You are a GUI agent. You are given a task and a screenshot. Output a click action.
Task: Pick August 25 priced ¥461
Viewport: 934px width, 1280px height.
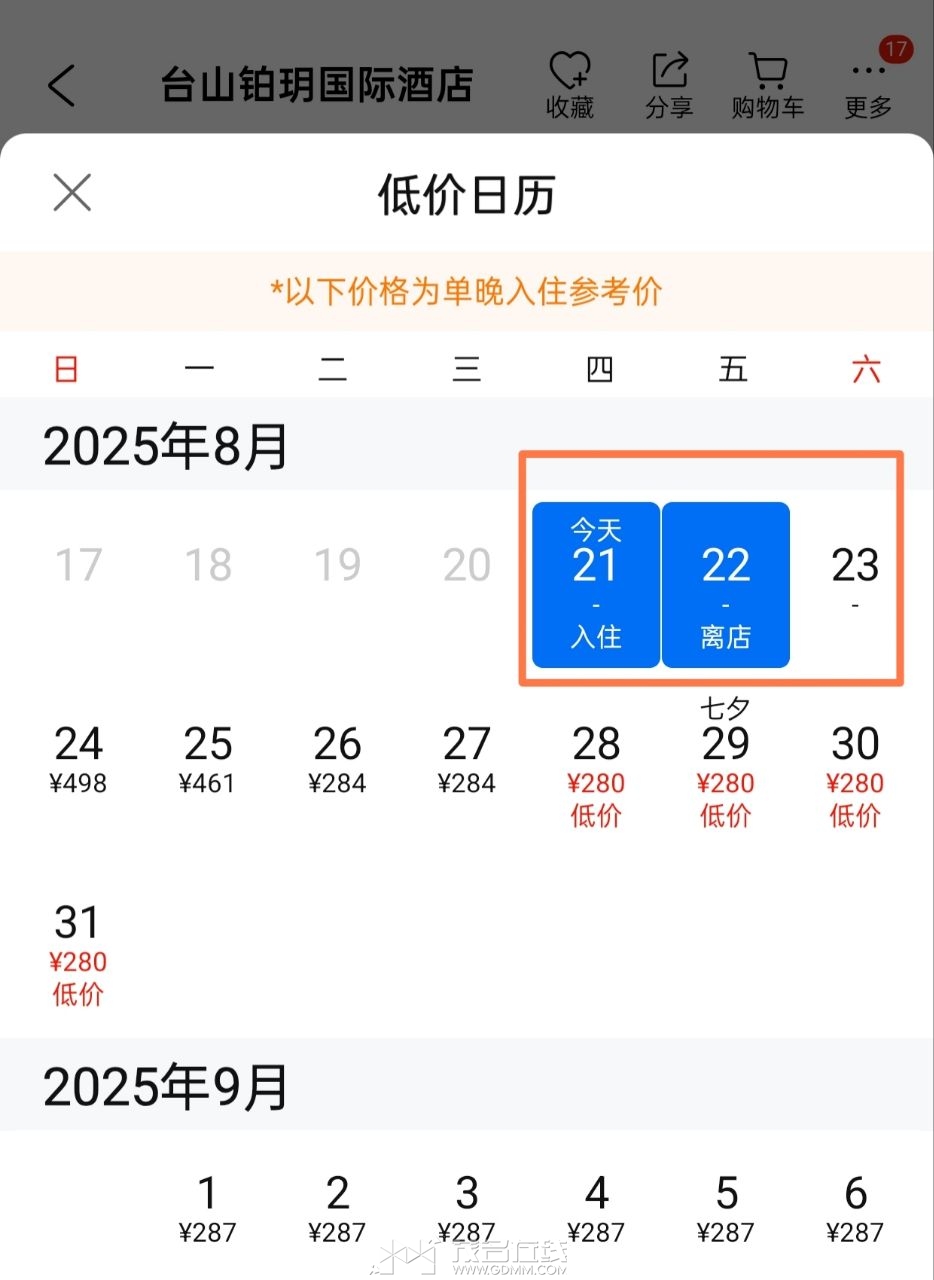click(x=208, y=760)
